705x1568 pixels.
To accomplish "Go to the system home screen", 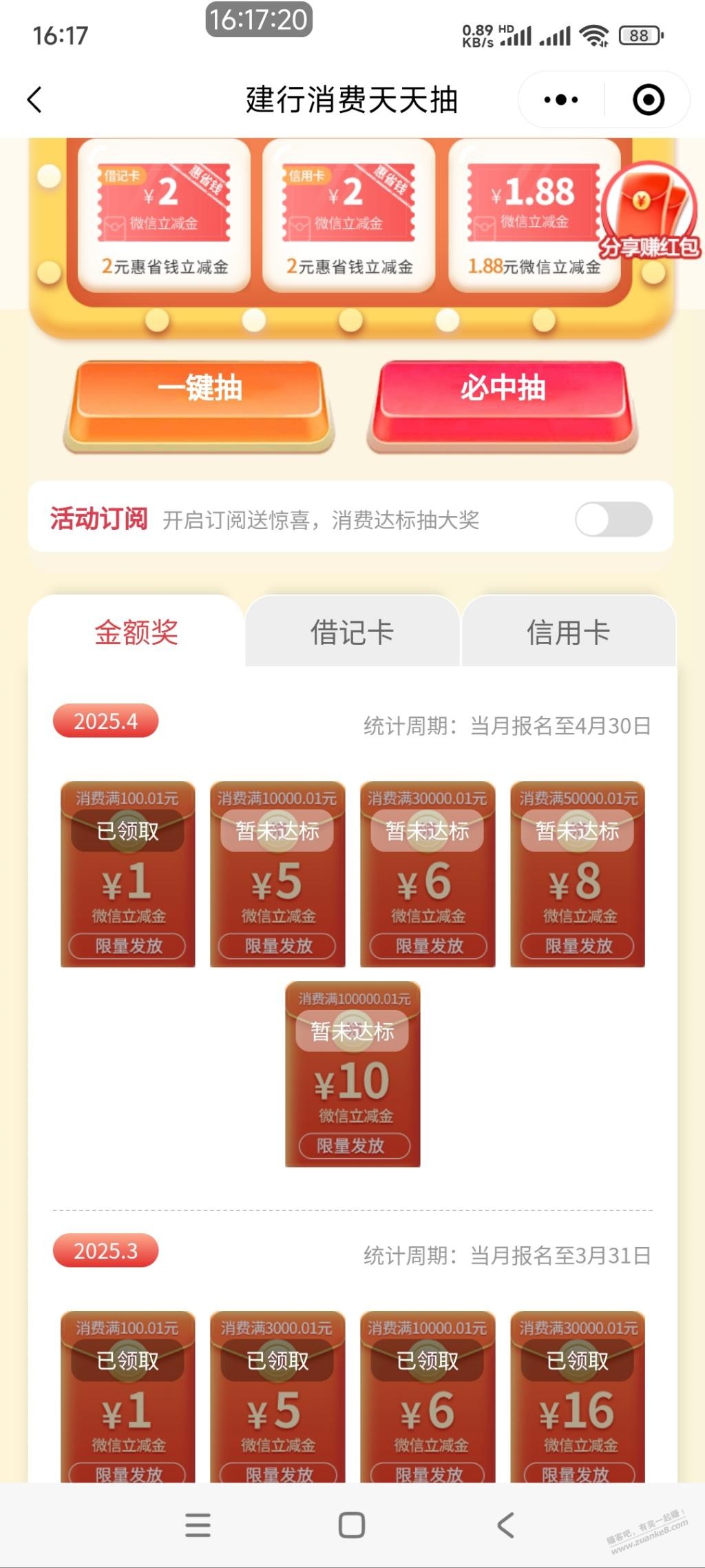I will (x=352, y=1525).
